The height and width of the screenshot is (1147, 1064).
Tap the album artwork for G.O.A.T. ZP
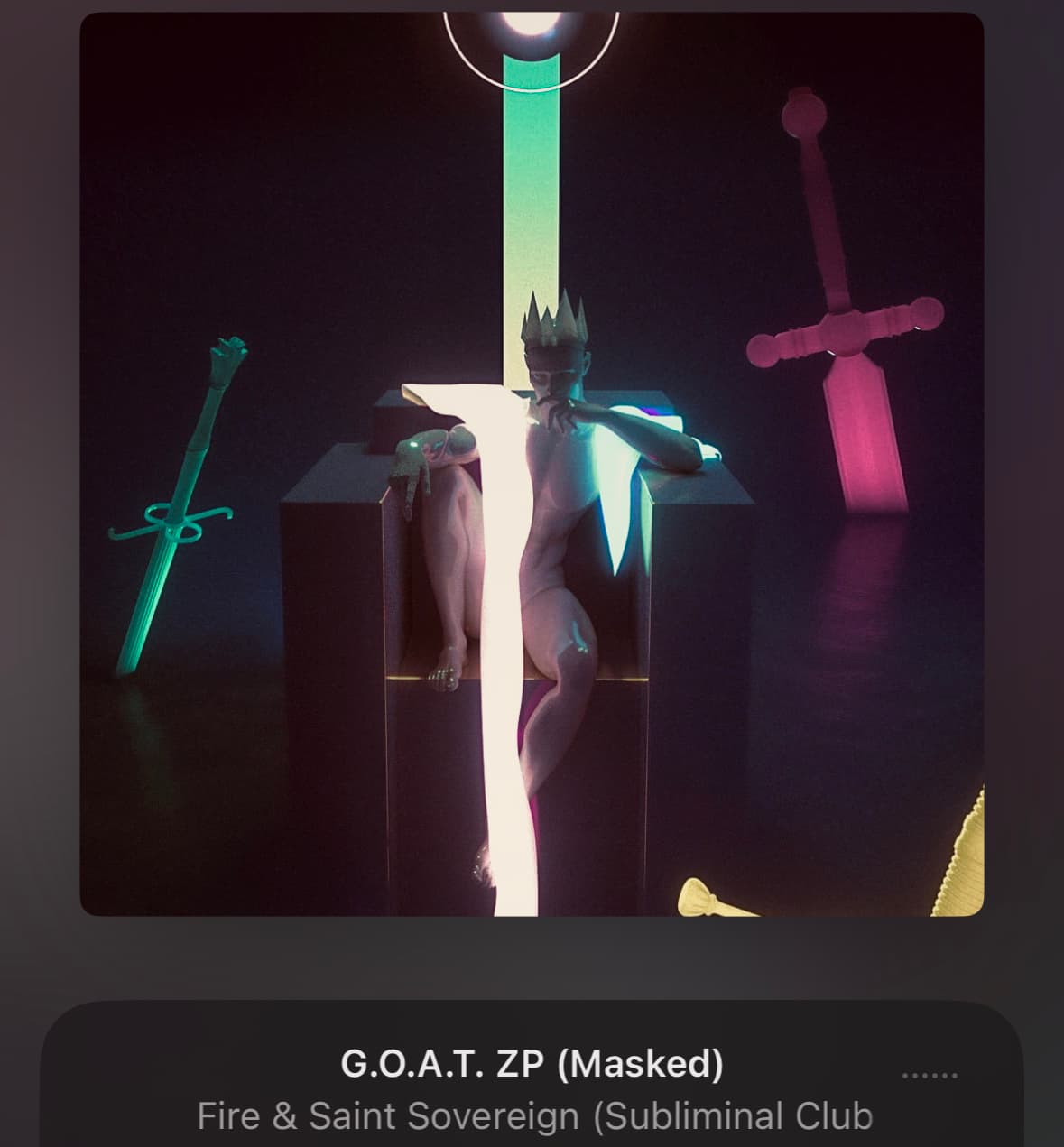coord(532,464)
